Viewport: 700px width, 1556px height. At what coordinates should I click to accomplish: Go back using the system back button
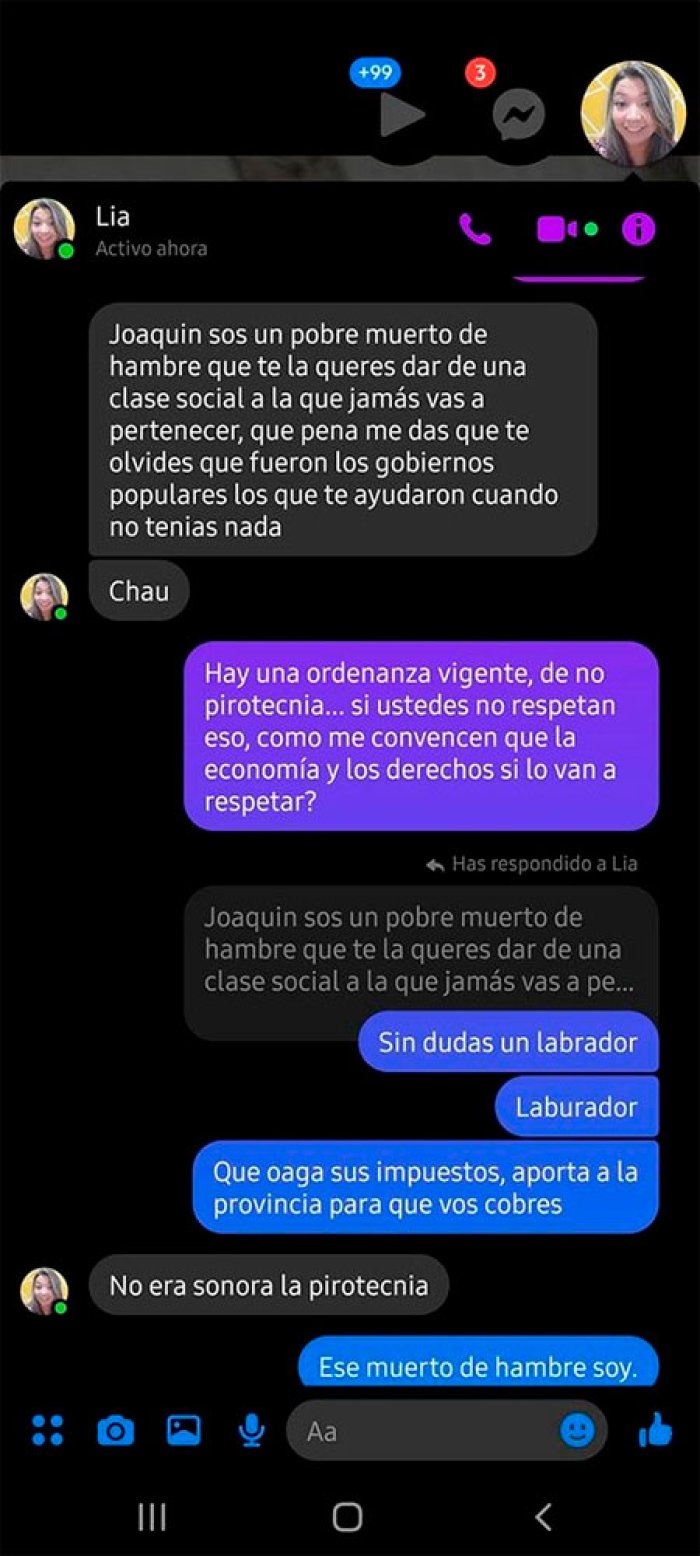click(x=543, y=1517)
